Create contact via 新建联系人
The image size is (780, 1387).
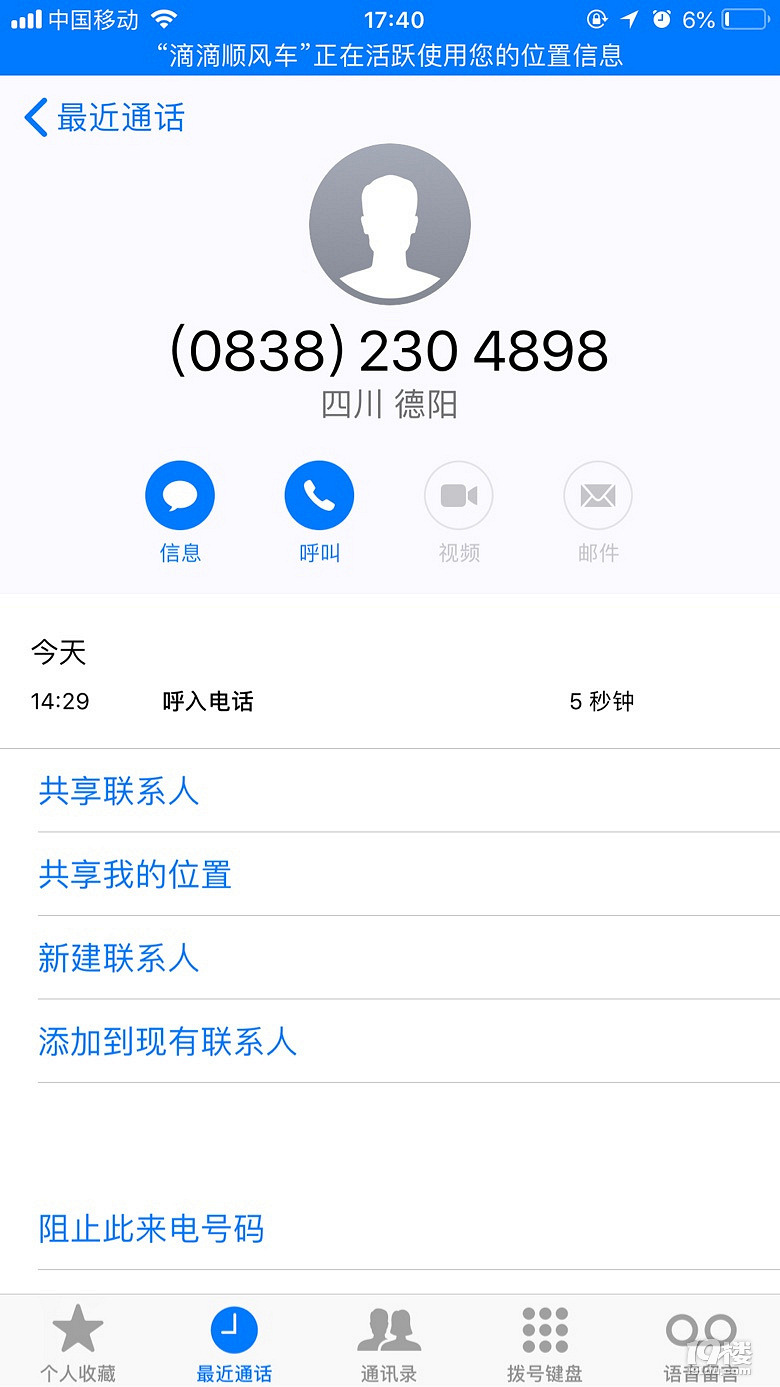click(119, 958)
